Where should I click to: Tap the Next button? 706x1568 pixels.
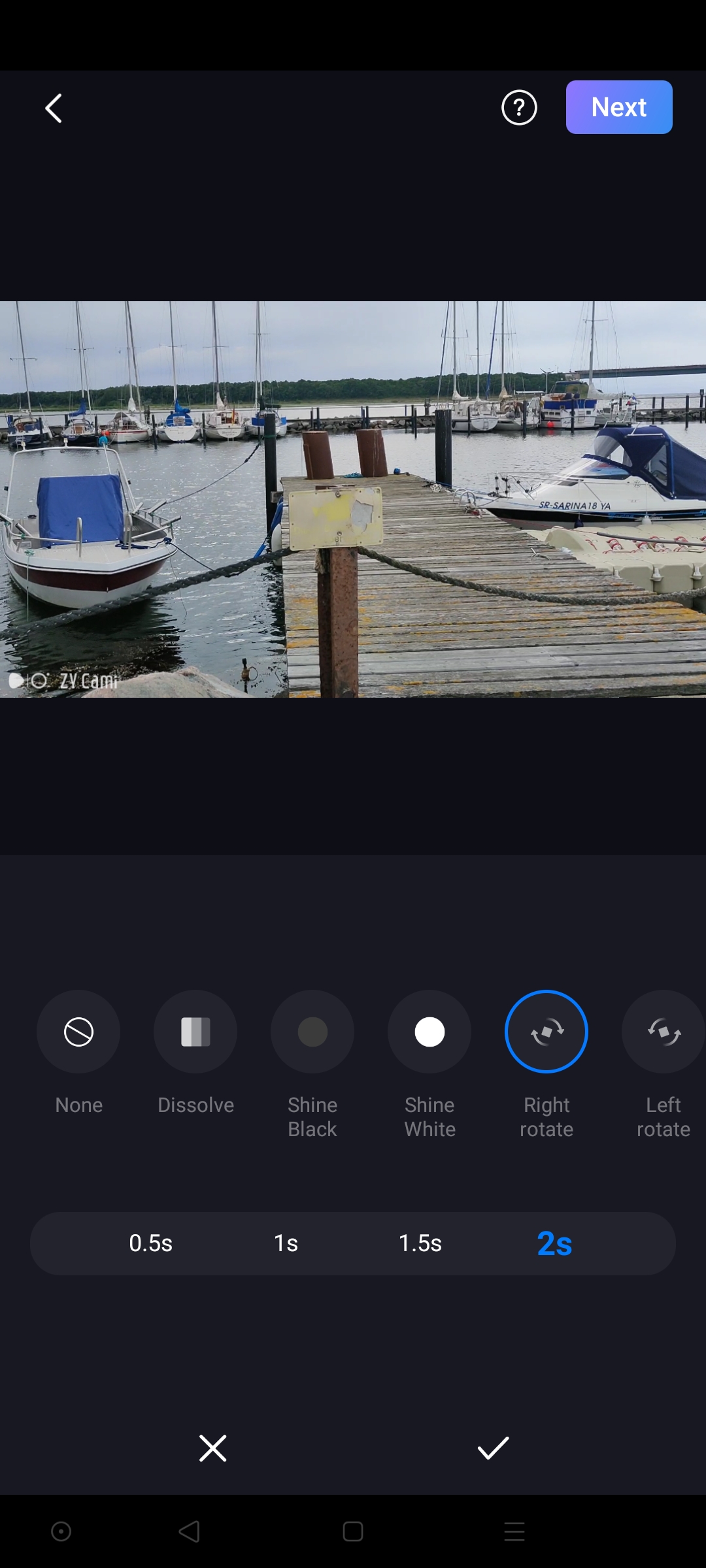click(618, 107)
